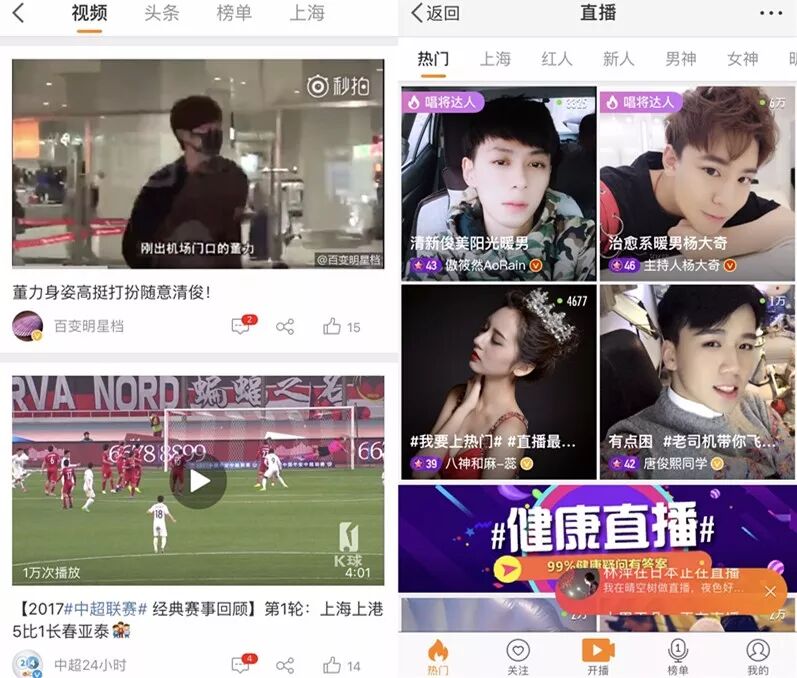Screen dimensions: 797x678
Task: Go to 关注 in bottom navigation
Action: point(517,656)
